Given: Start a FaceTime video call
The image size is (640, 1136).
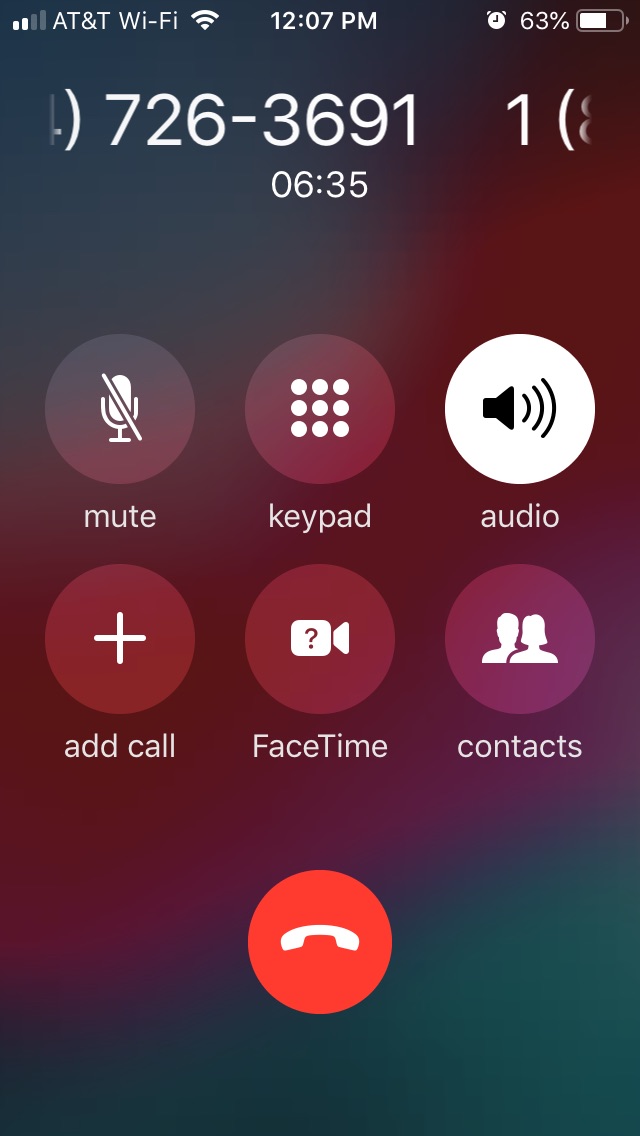Looking at the screenshot, I should (x=320, y=639).
